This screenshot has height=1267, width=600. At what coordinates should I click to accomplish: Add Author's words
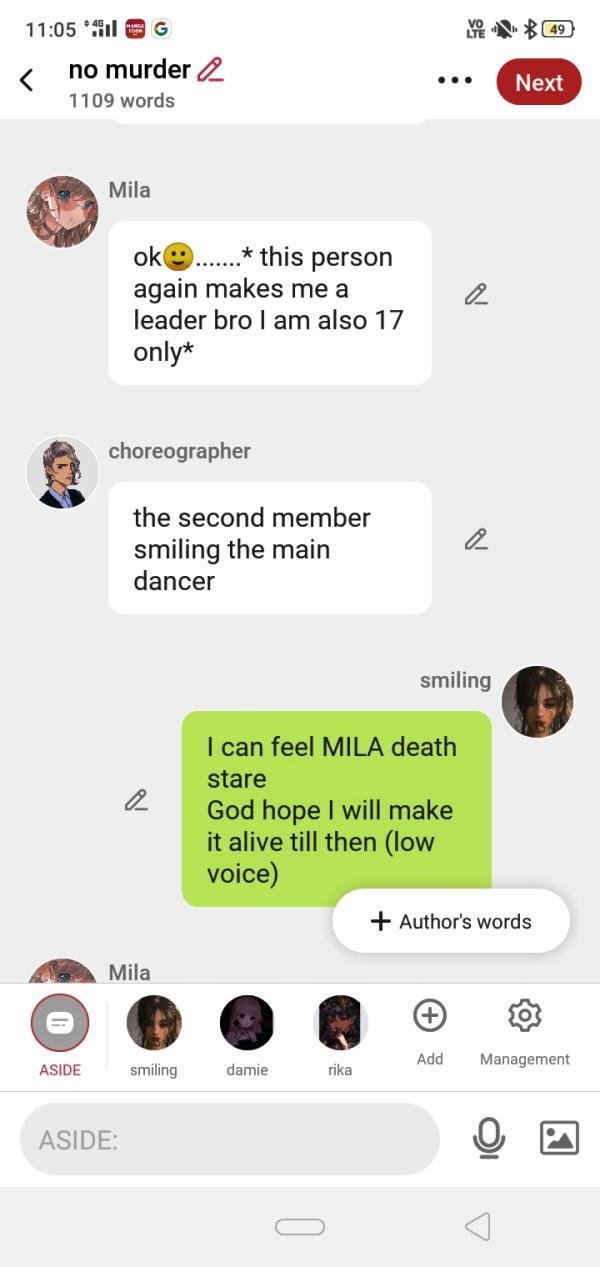coord(451,922)
